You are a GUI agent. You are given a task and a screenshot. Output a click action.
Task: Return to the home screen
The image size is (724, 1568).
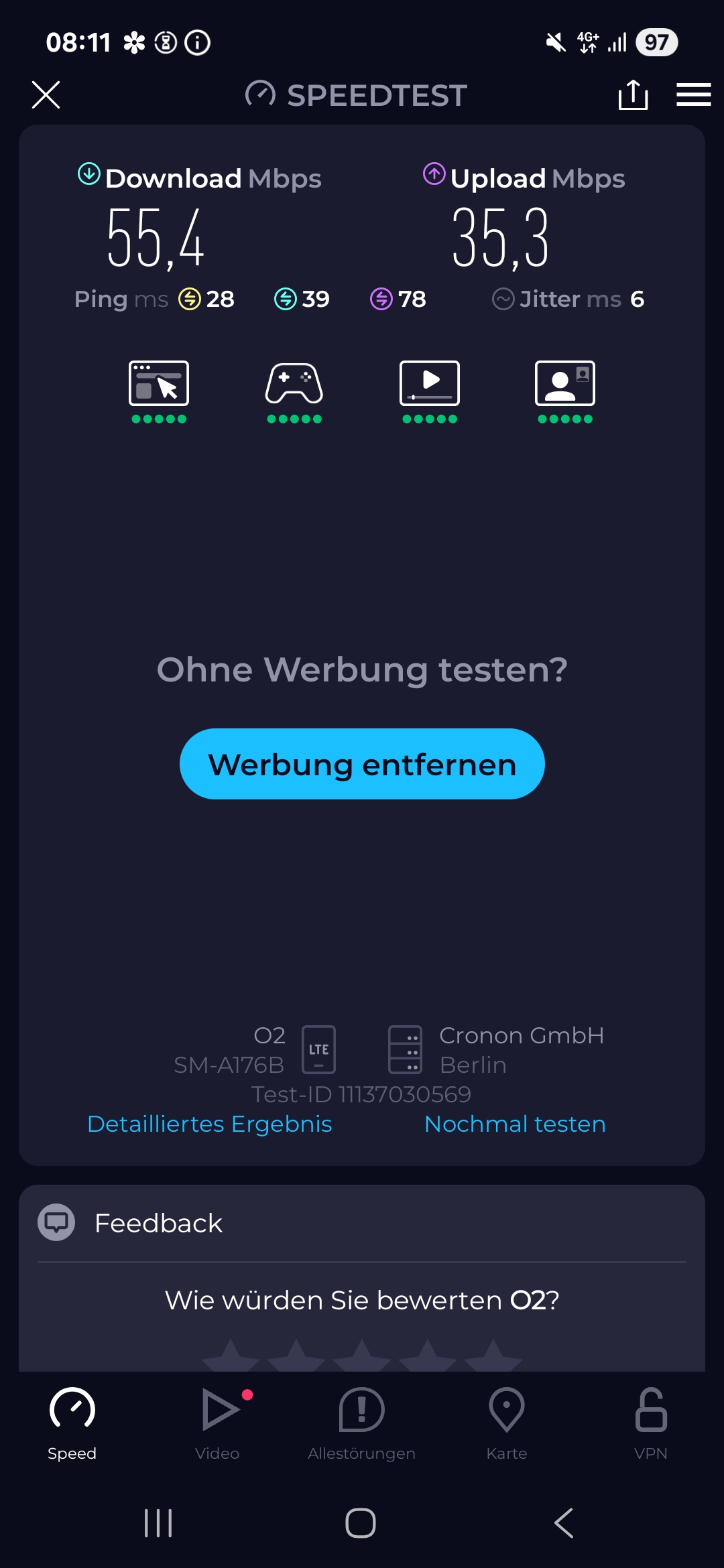pyautogui.click(x=361, y=1523)
